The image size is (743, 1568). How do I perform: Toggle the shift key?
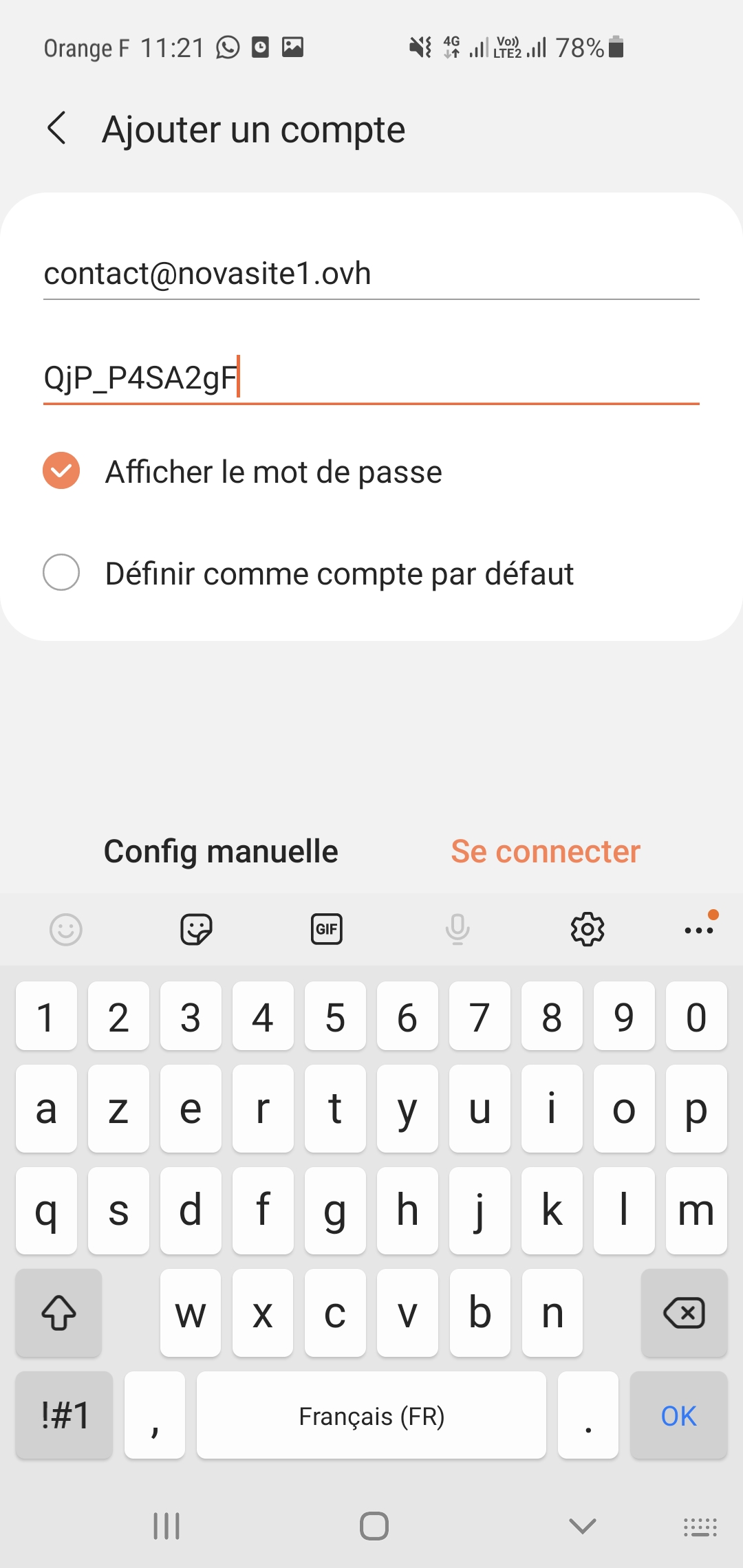(x=59, y=1313)
